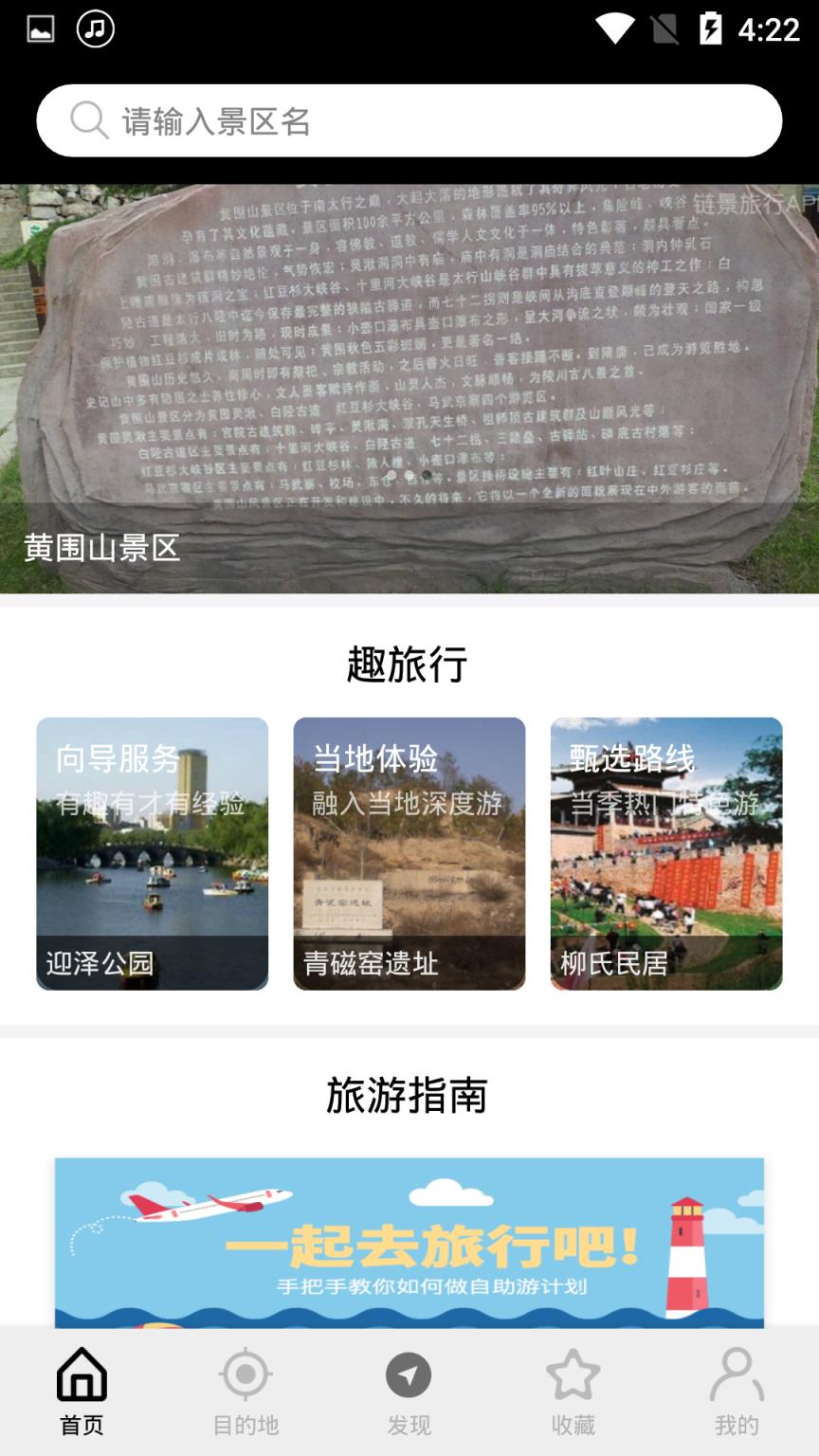Open the 一起去旅行吧 travel guide banner

click(x=409, y=1242)
